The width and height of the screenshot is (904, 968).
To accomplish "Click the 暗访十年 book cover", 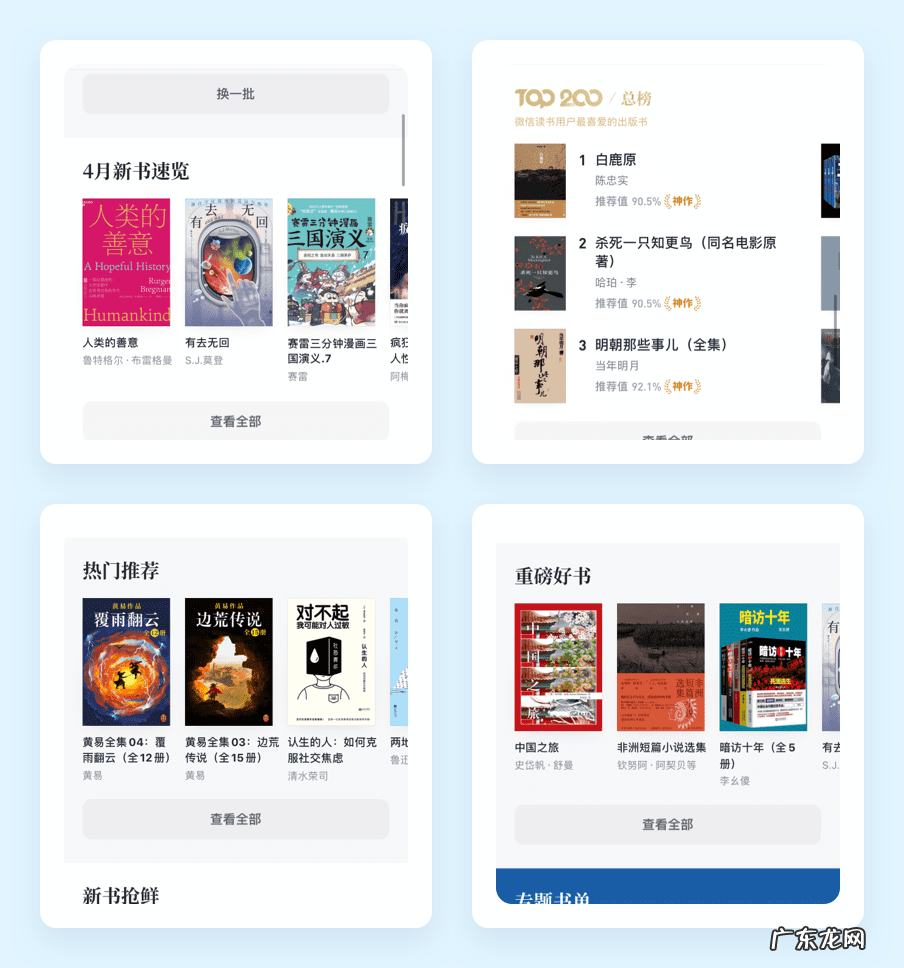I will [x=763, y=665].
